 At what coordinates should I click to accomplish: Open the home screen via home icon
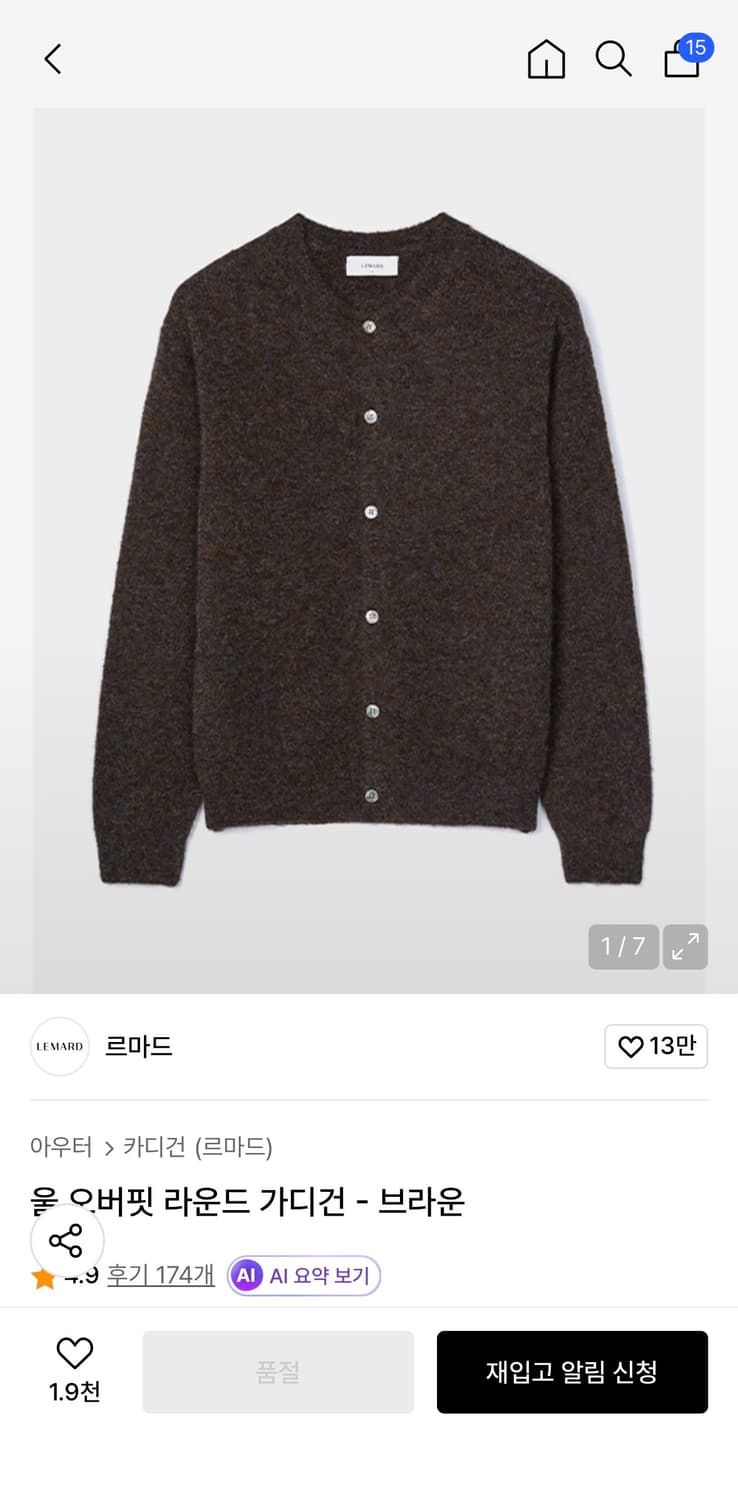point(546,58)
